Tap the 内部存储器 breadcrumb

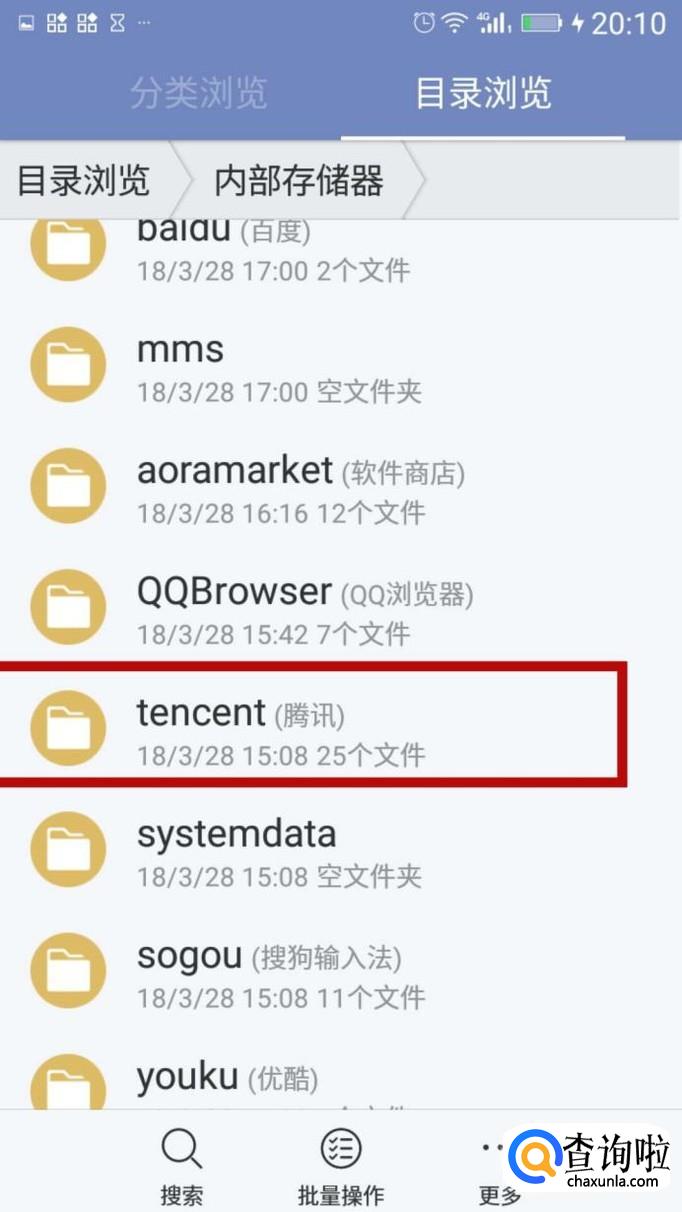coord(299,181)
